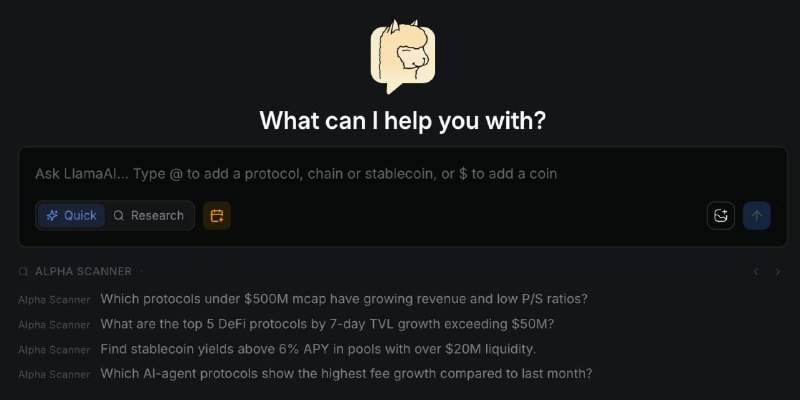Ask which protocols under $500M mcap have growing revenue
The height and width of the screenshot is (400, 800).
pos(344,299)
